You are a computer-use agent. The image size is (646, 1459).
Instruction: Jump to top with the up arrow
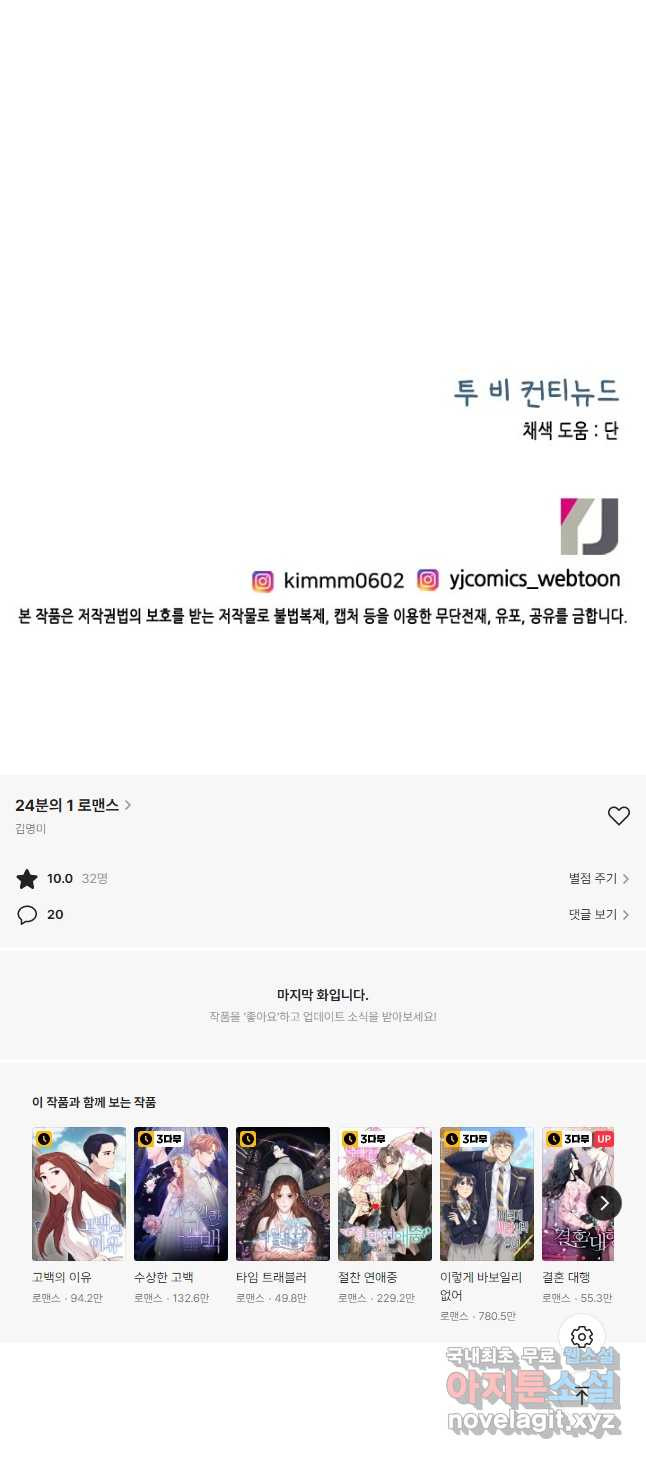coord(582,1396)
